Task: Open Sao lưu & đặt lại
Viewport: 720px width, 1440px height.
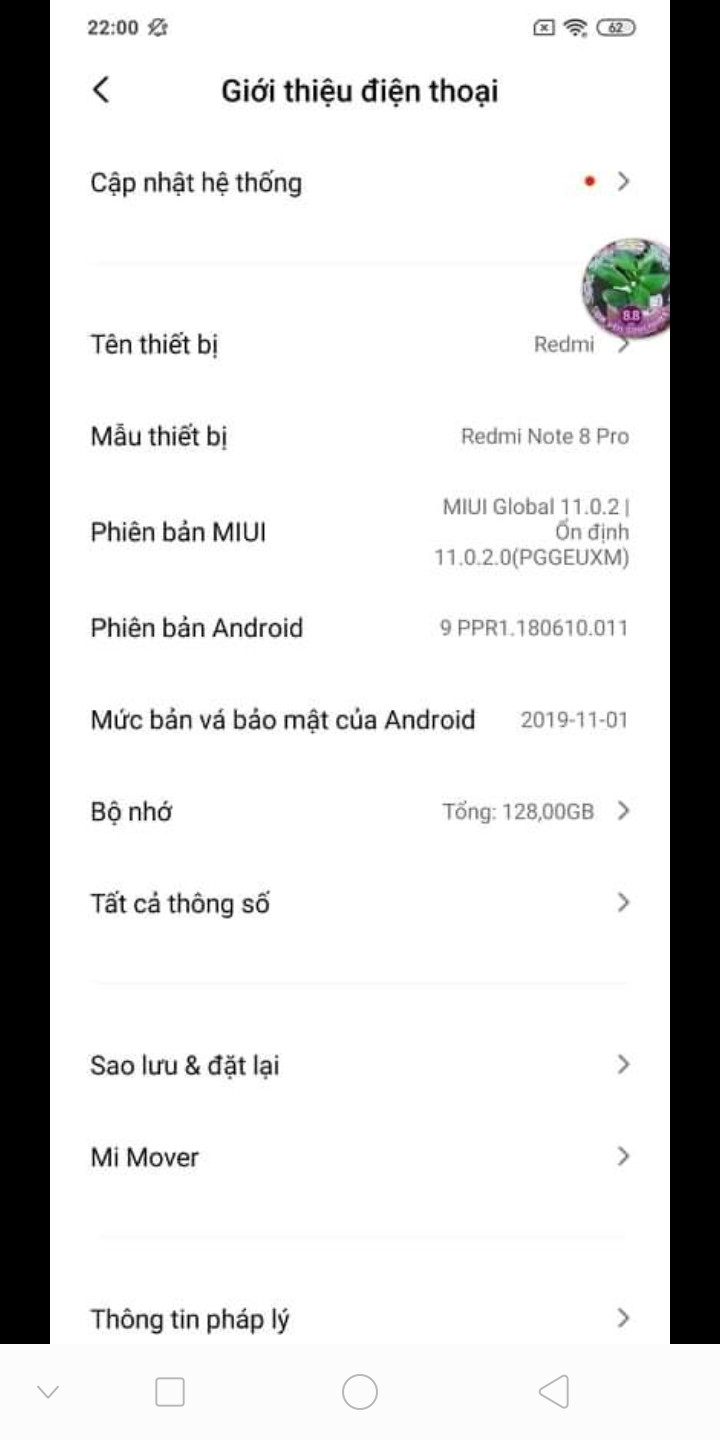Action: [x=358, y=1065]
